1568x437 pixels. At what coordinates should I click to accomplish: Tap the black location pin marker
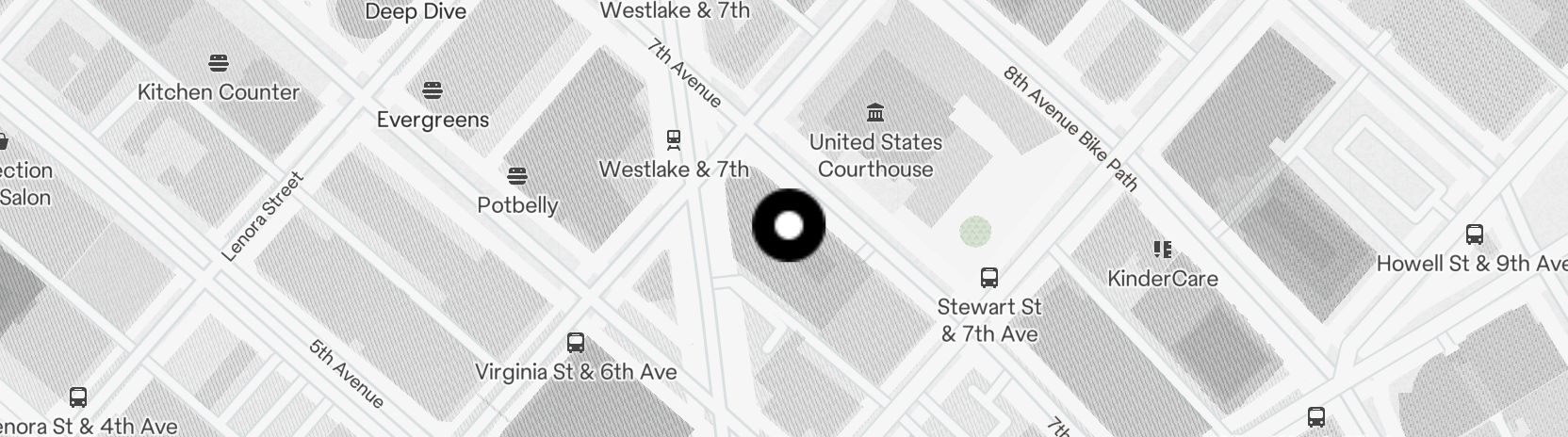[x=789, y=225]
